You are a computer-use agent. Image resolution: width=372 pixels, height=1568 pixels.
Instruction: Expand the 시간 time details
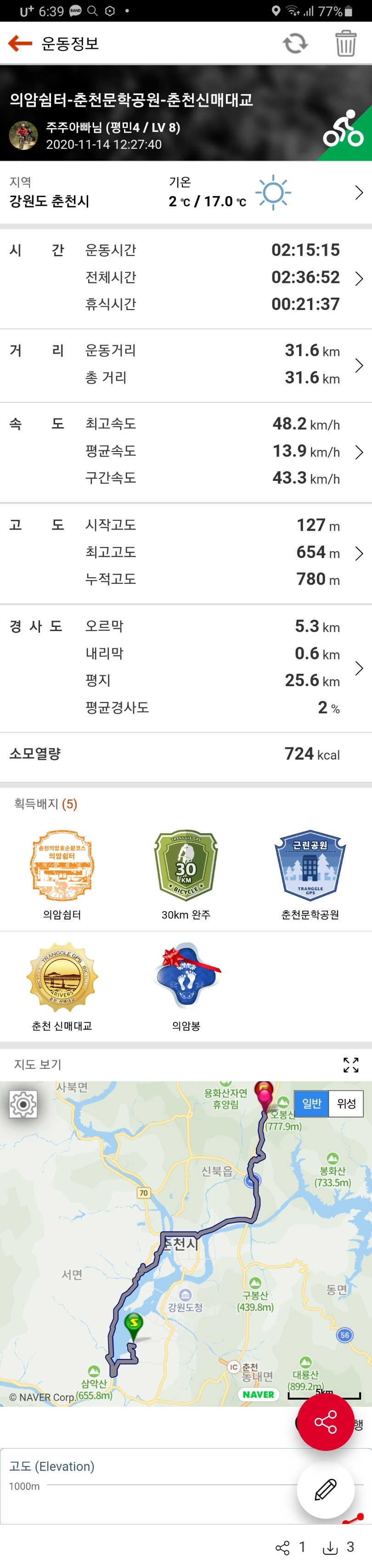(x=359, y=278)
